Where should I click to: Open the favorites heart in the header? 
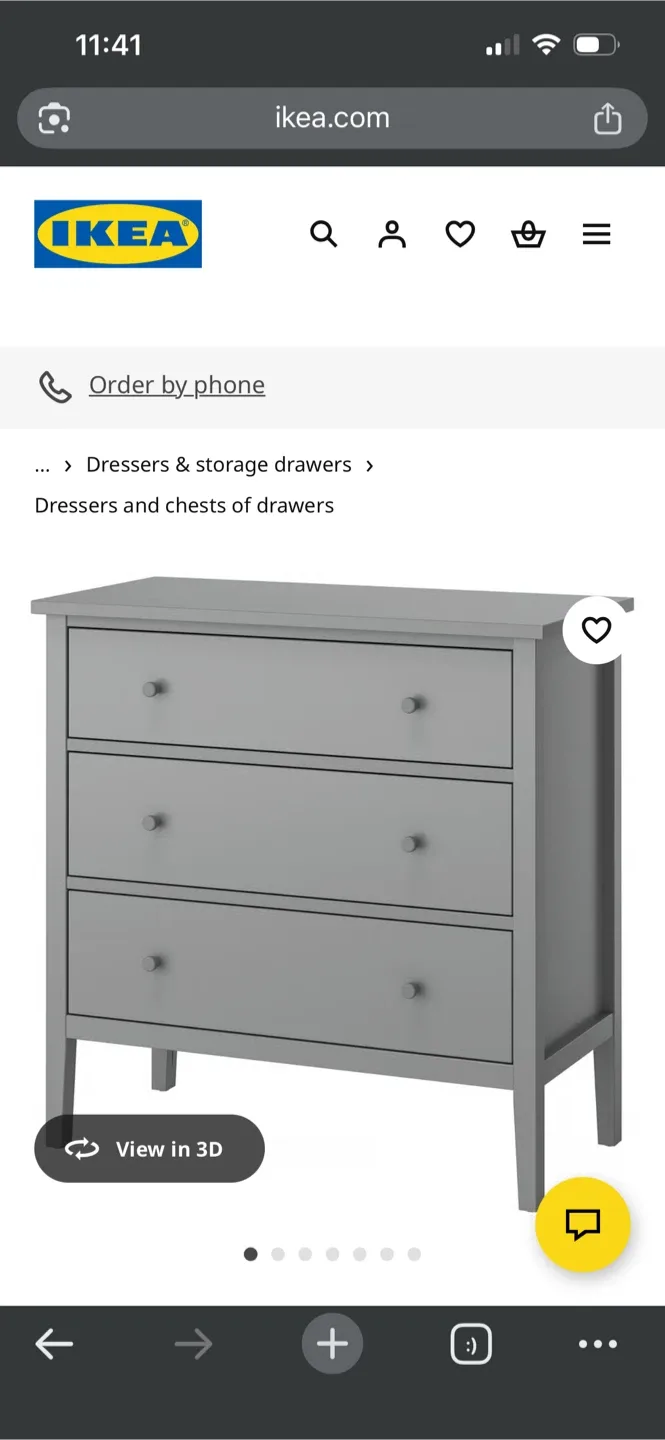[460, 234]
